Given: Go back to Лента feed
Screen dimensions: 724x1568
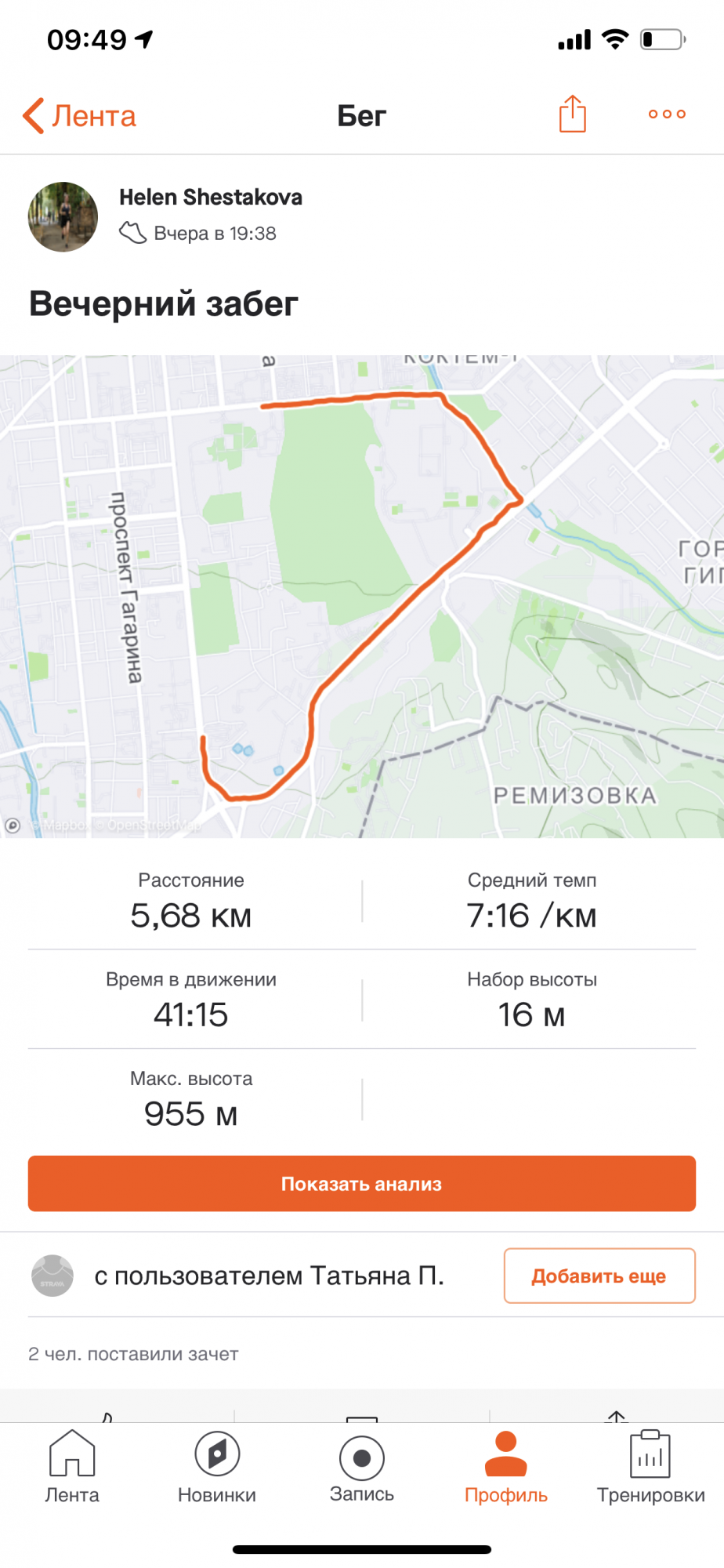Looking at the screenshot, I should (x=80, y=116).
